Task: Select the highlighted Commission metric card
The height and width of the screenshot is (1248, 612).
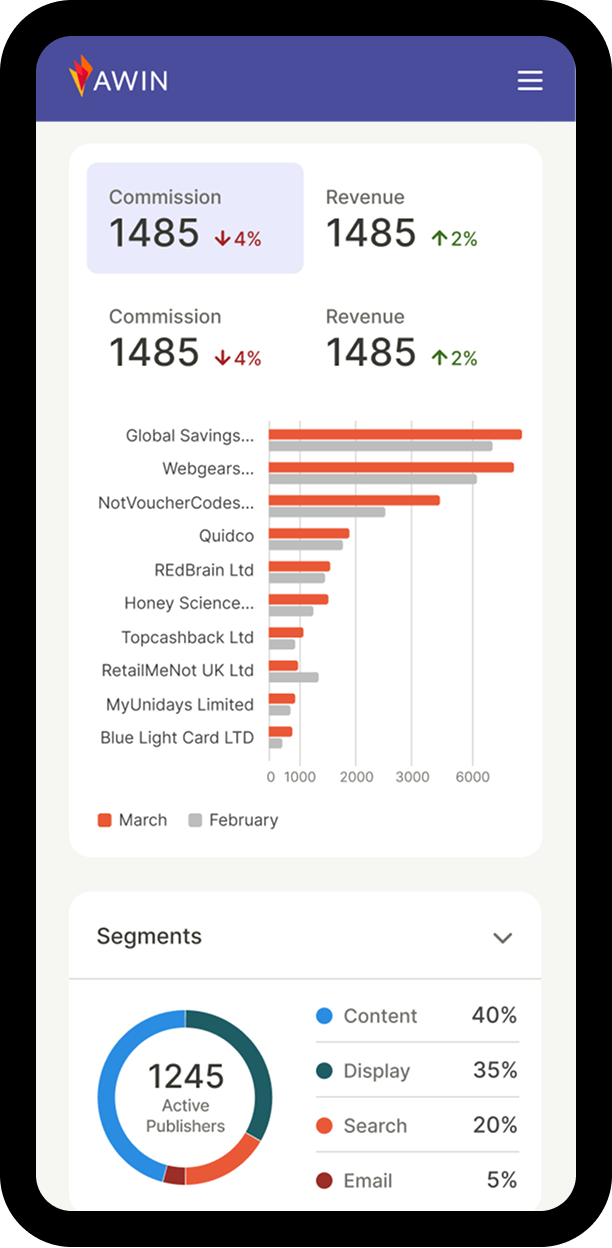Action: (x=195, y=218)
